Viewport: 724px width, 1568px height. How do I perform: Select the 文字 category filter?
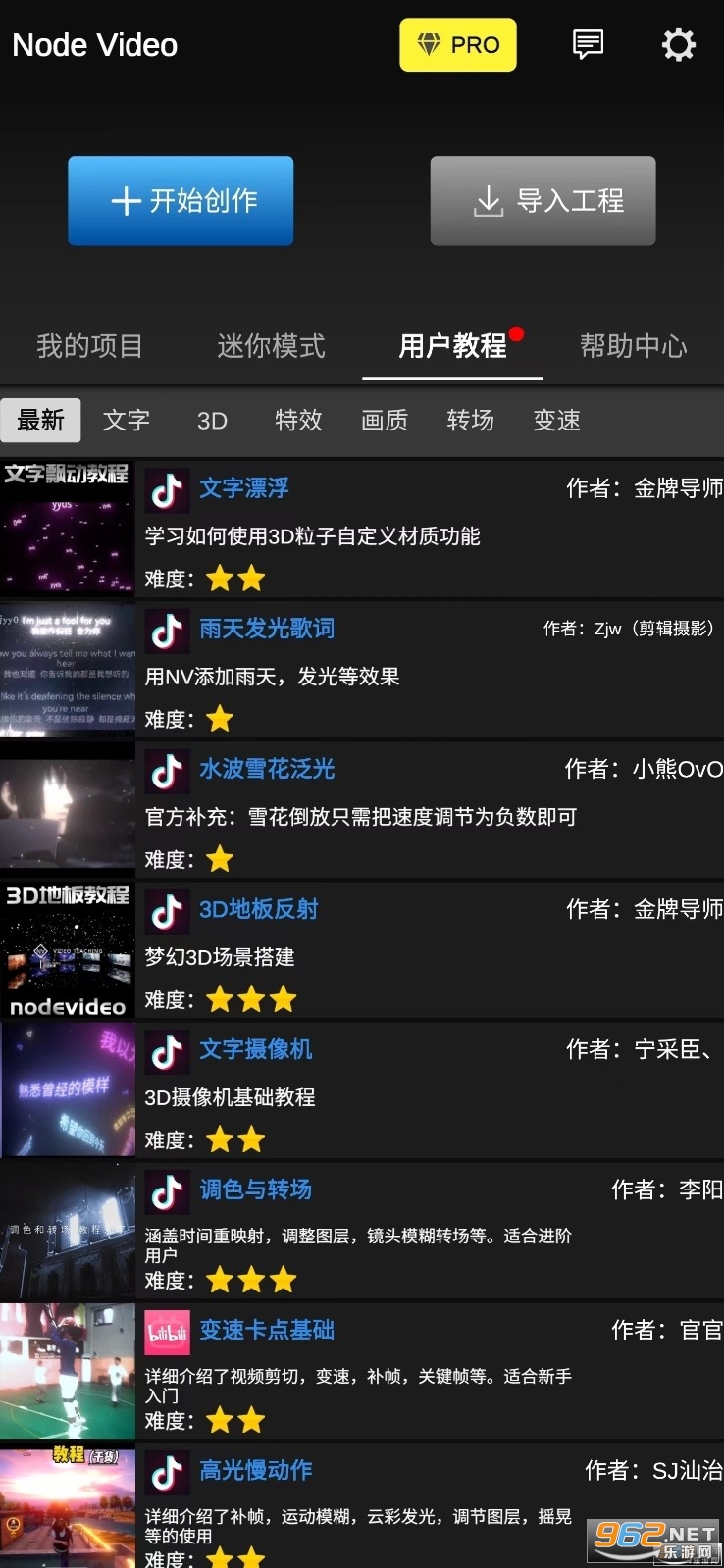pyautogui.click(x=127, y=421)
